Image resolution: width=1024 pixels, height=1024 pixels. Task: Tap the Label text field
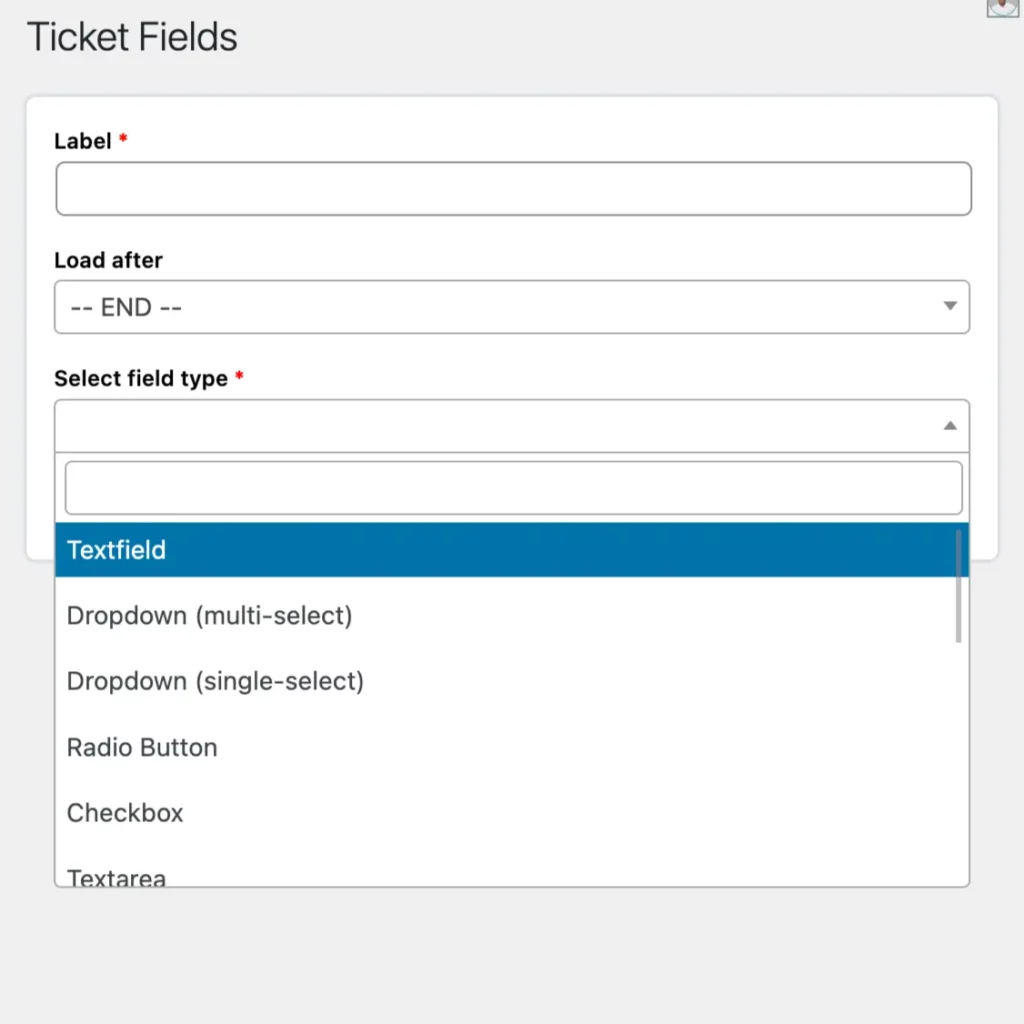tap(513, 189)
